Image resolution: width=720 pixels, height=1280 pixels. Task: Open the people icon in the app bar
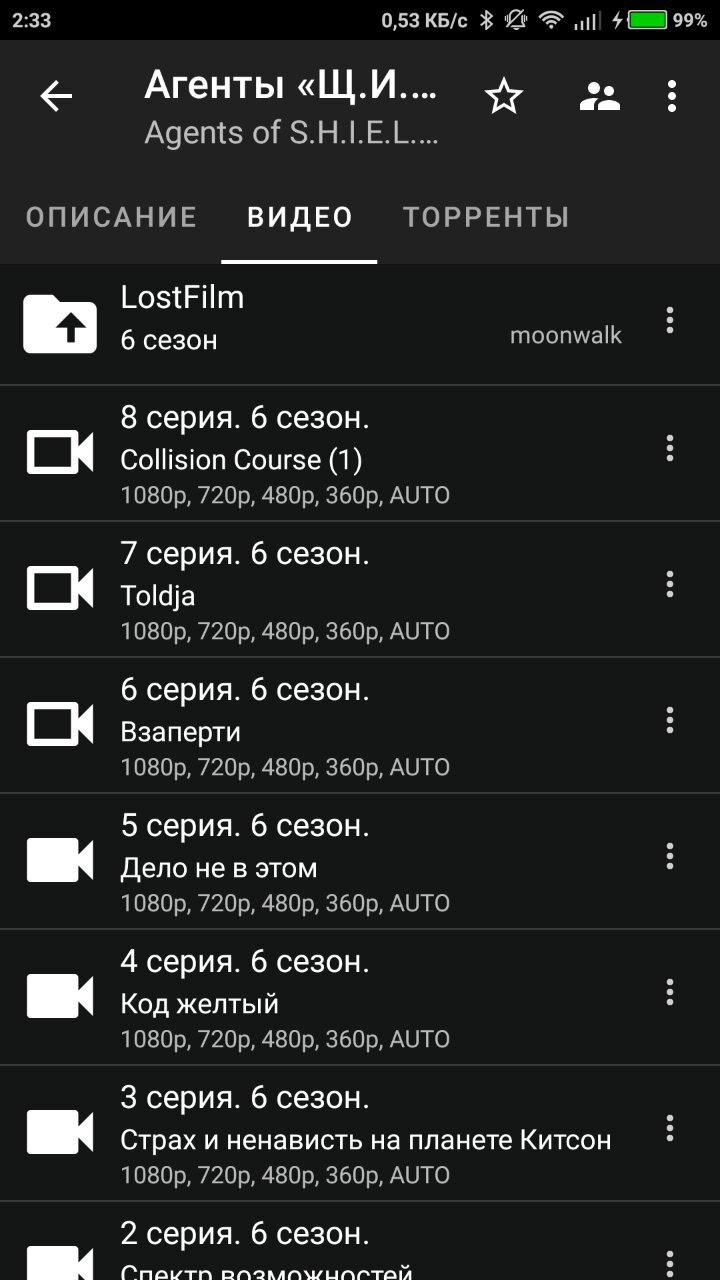click(x=600, y=96)
